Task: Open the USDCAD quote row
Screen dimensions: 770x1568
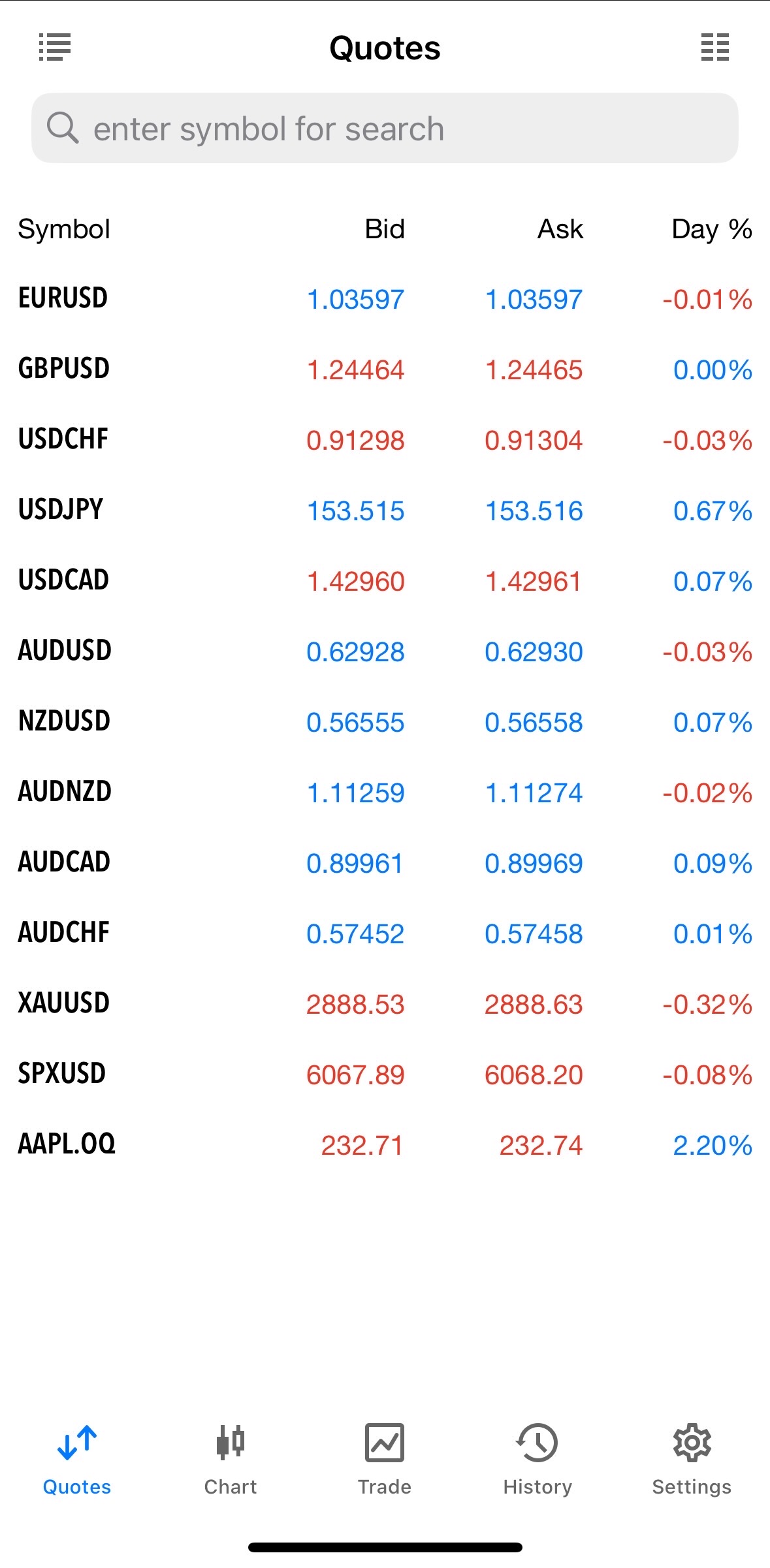Action: coord(385,581)
